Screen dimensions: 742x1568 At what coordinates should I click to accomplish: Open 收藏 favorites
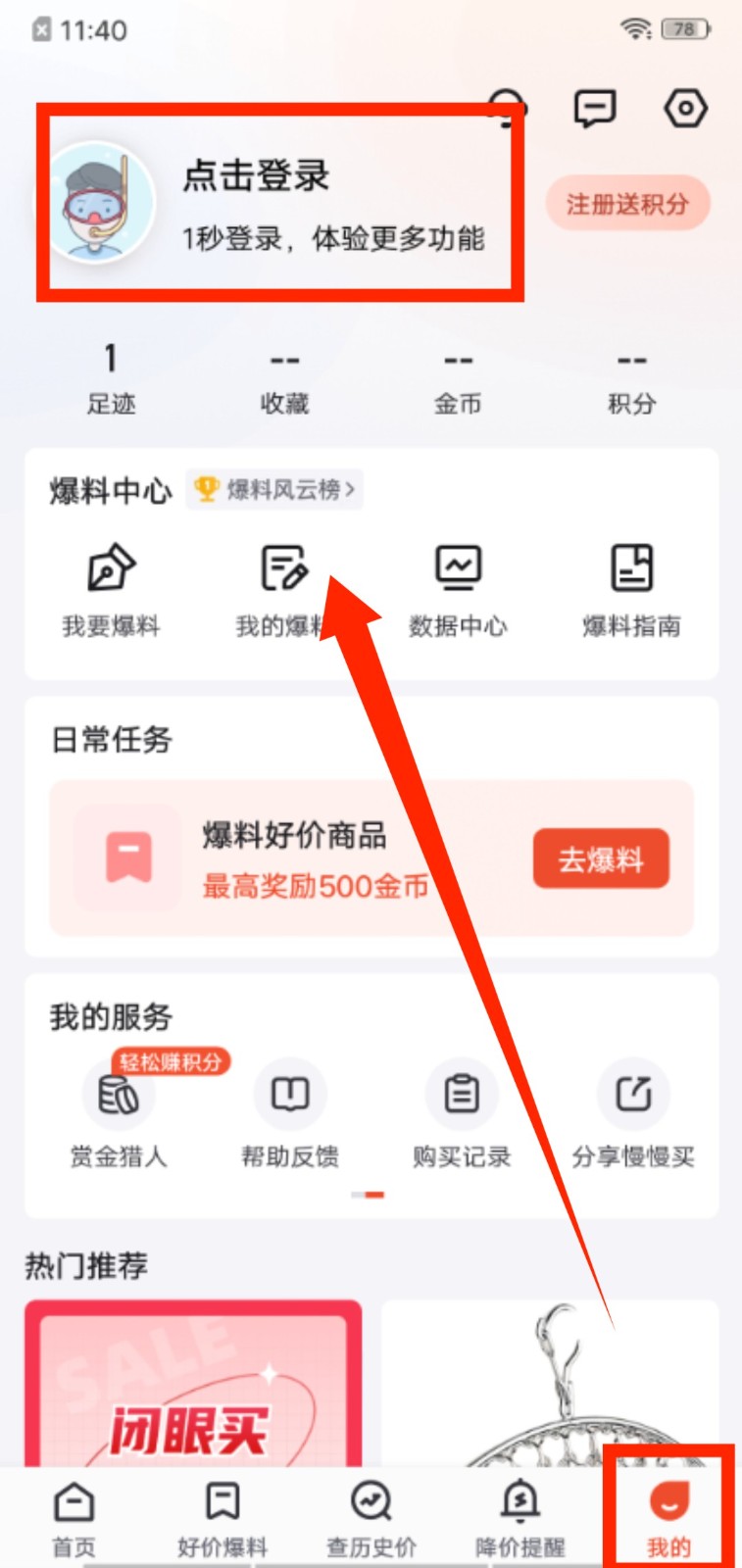coord(284,378)
